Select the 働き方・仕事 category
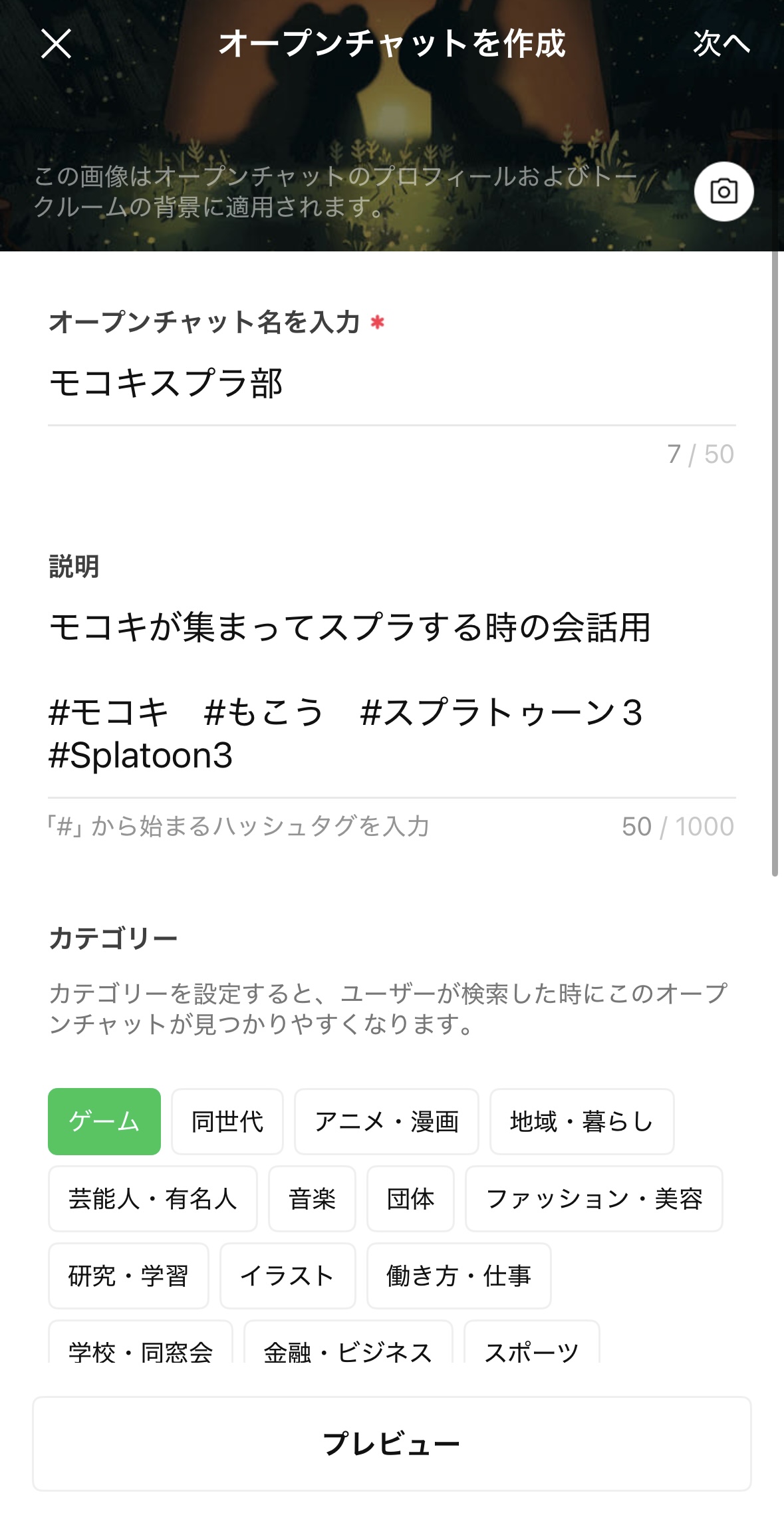 coord(459,1276)
